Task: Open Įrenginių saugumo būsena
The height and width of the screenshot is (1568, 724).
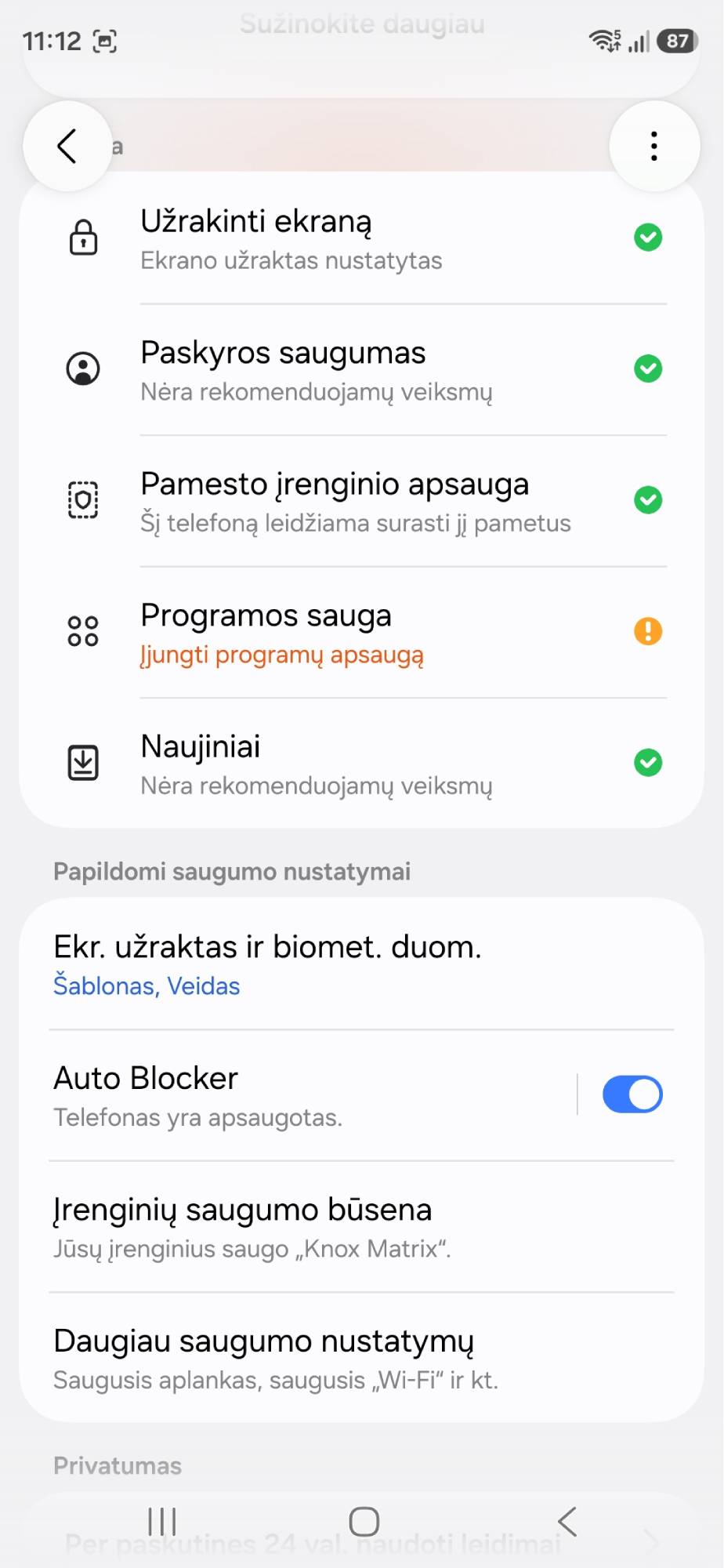Action: click(x=360, y=1227)
